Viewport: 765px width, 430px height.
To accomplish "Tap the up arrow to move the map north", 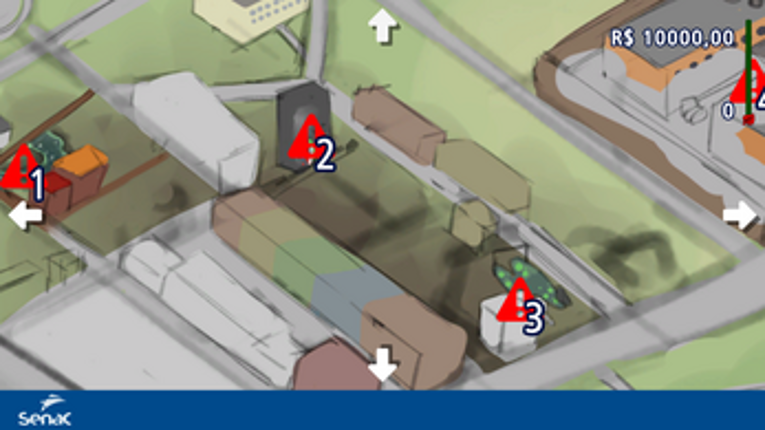I will 383,26.
